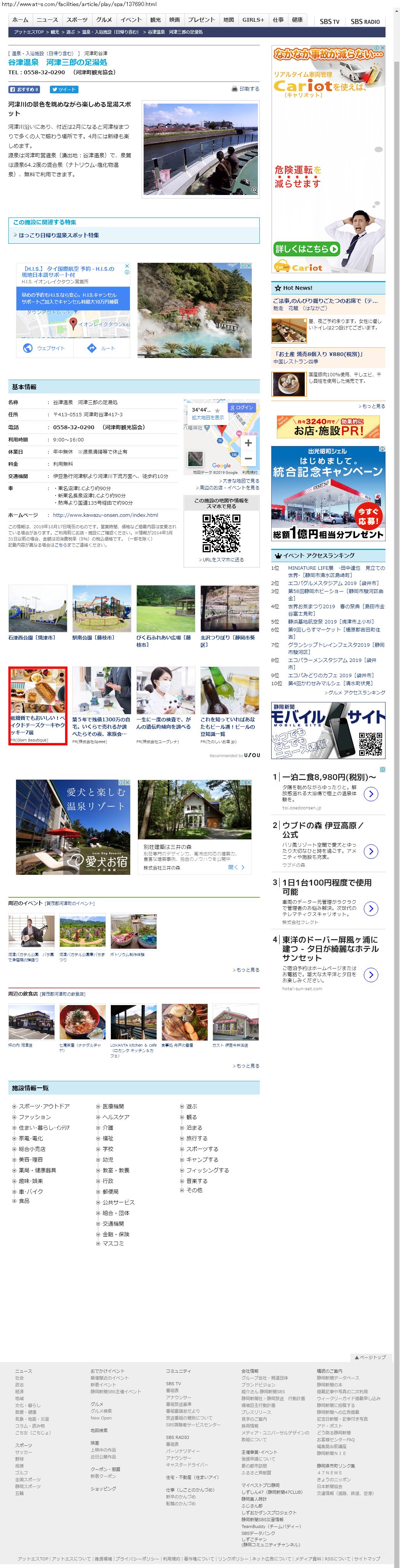Image resolution: width=400 pixels, height=1568 pixels.
Task: Expand the 医療機関 category
Action: coord(113,1106)
